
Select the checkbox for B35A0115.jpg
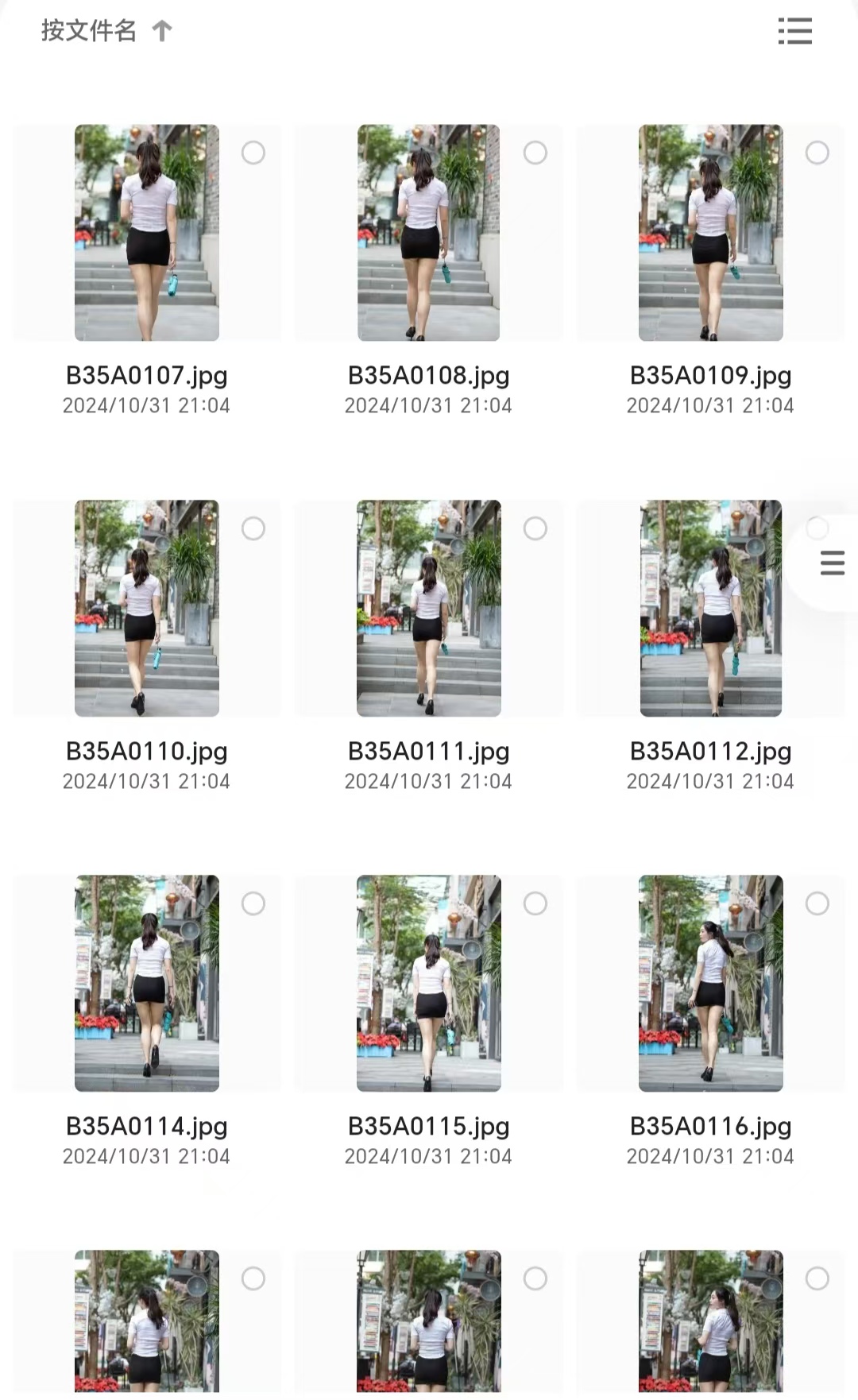[535, 903]
